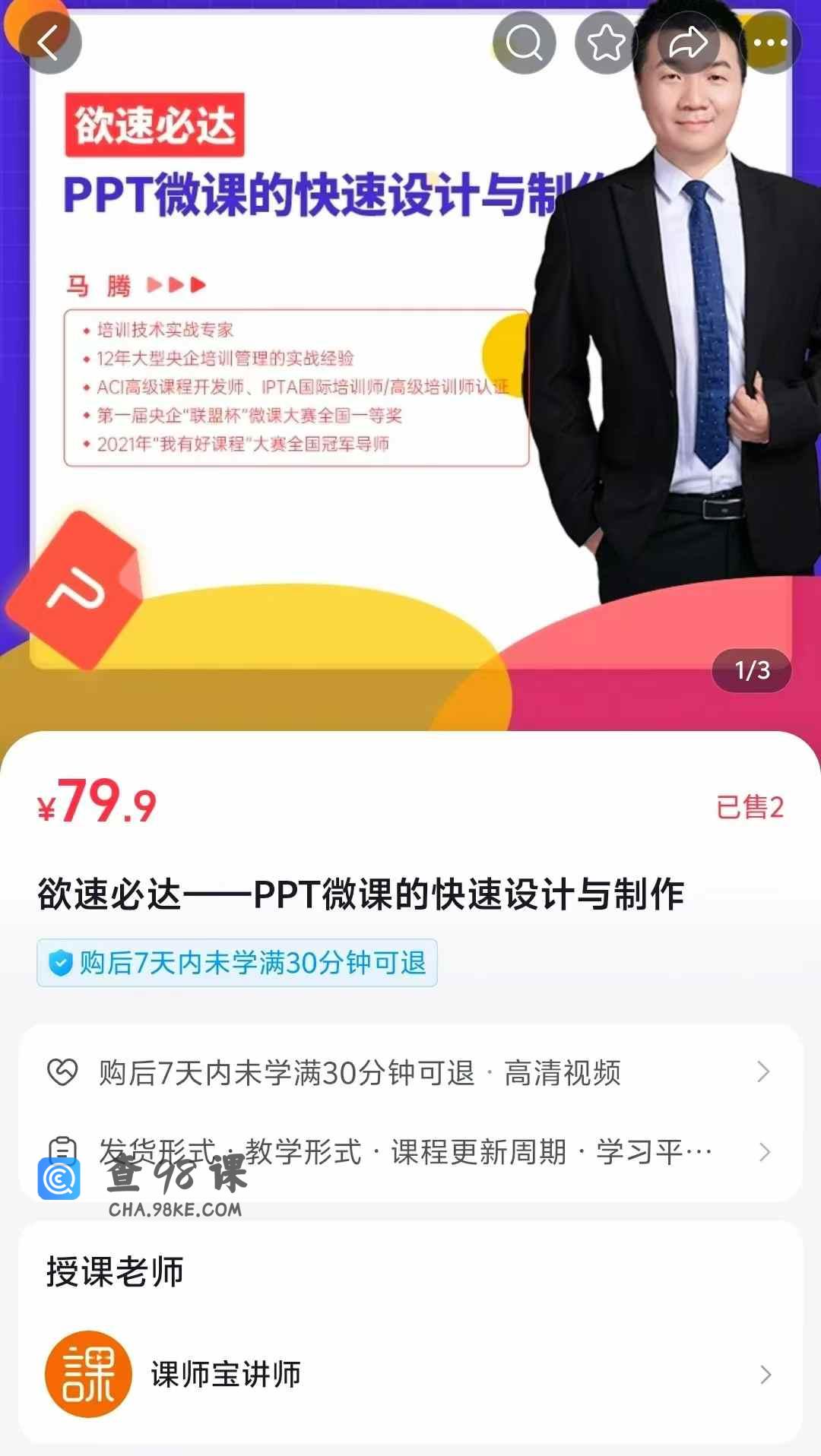Open refund policy and 高清视频 details row
The height and width of the screenshot is (1456, 821).
(410, 1073)
